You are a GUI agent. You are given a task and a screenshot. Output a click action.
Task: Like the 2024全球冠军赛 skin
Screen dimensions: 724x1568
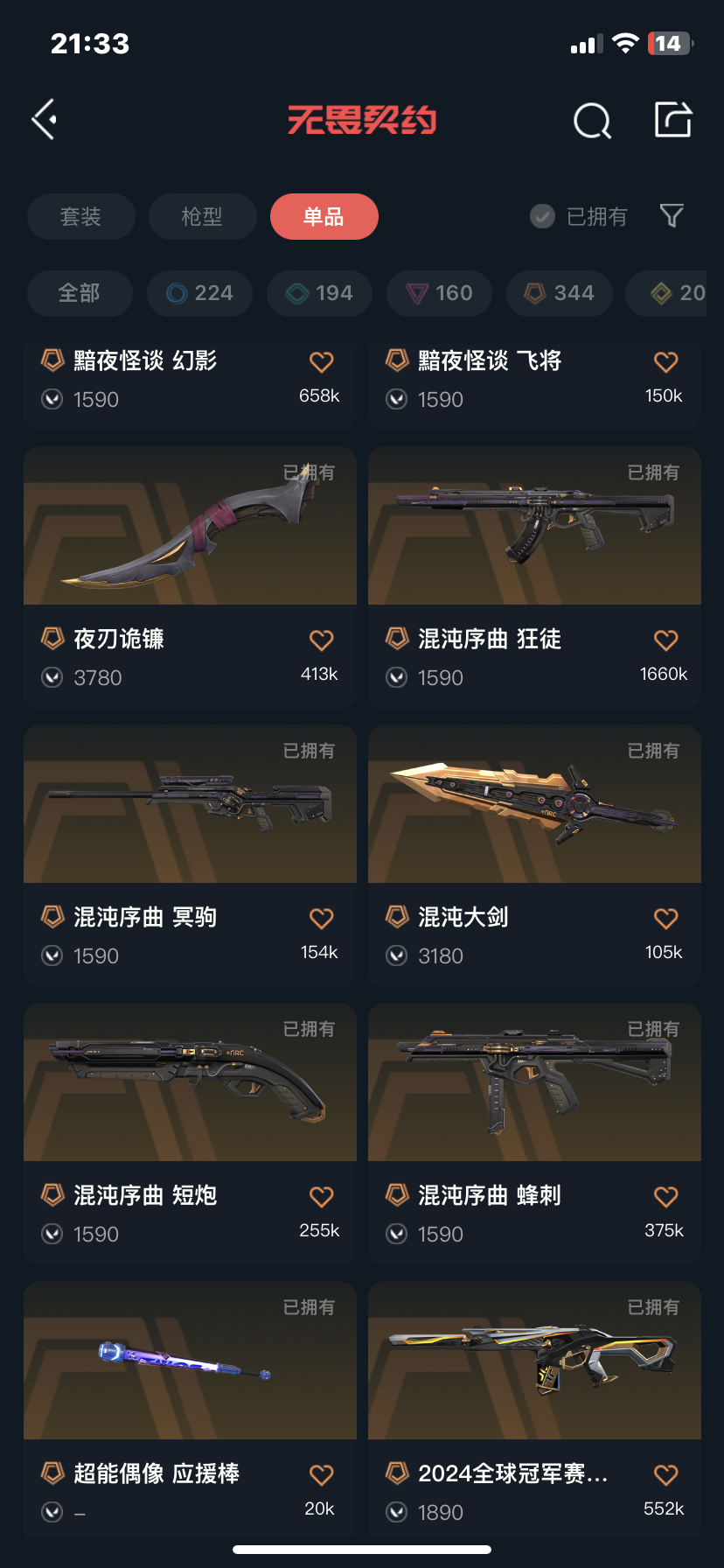click(665, 1474)
